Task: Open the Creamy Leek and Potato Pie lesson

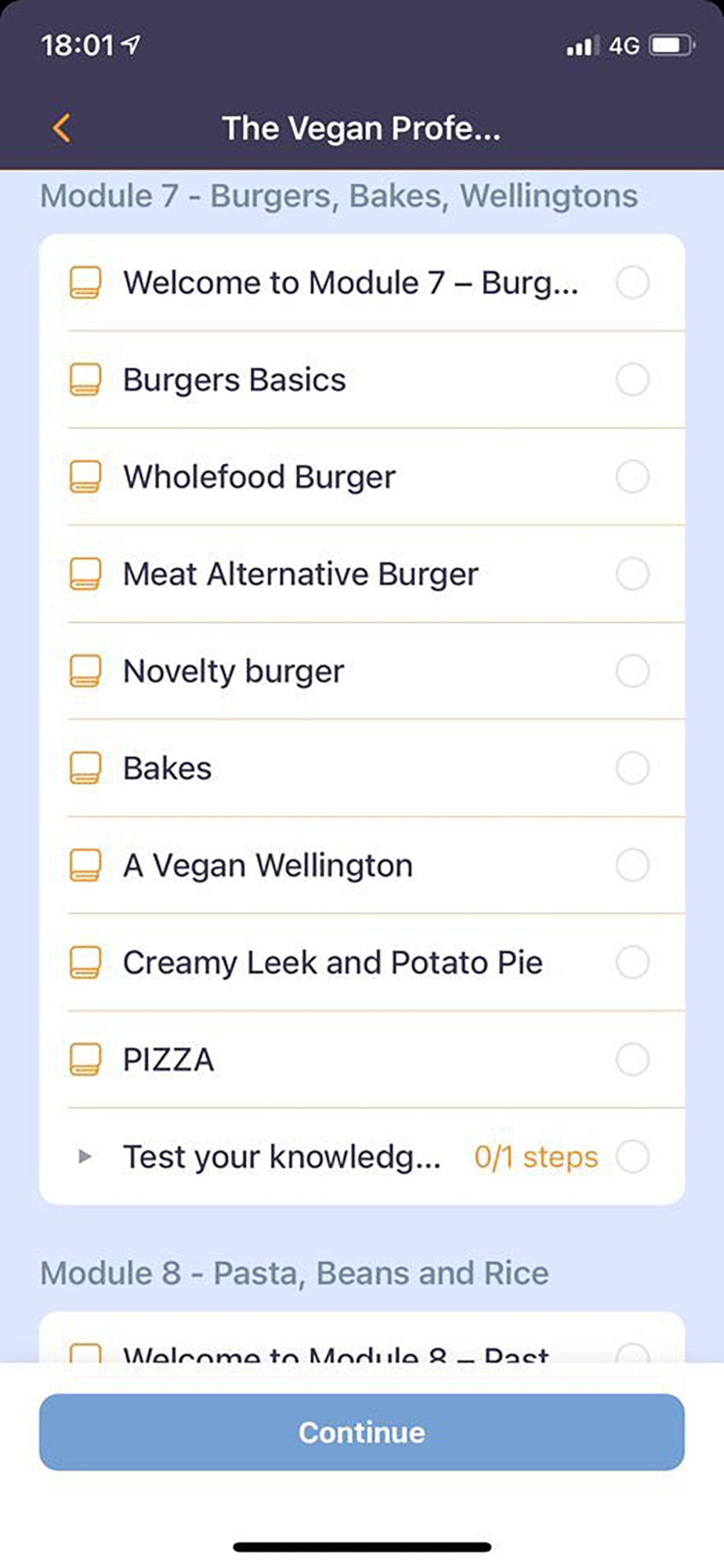Action: 362,964
